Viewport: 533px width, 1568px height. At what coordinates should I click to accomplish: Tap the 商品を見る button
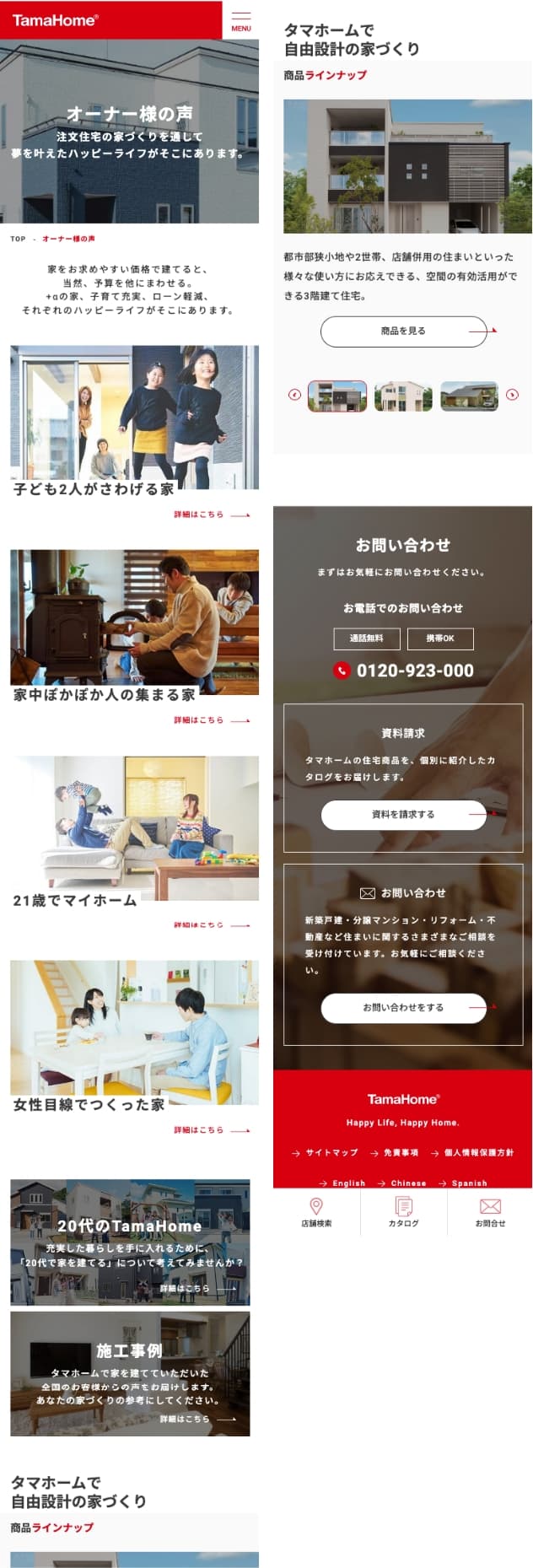404,331
